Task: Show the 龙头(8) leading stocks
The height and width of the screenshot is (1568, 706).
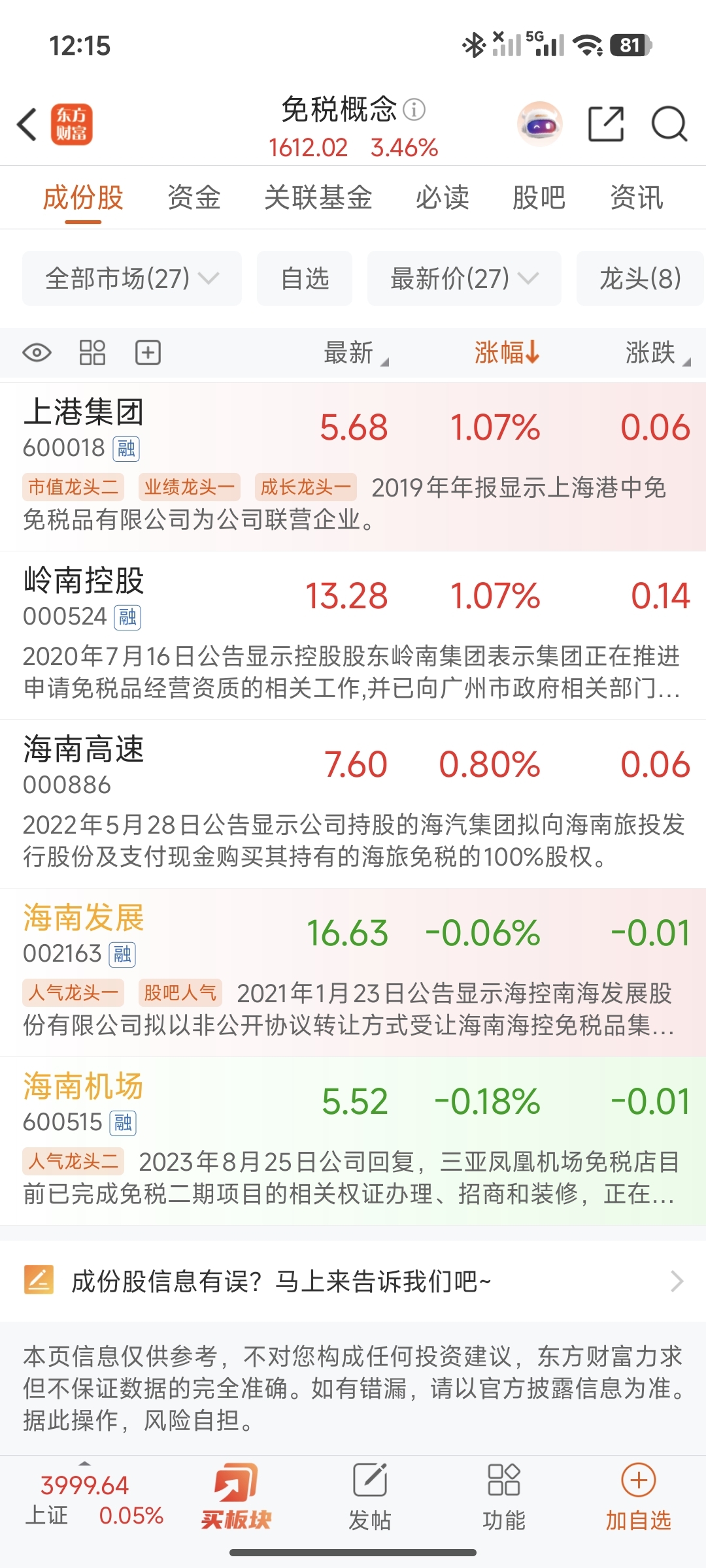Action: (640, 278)
